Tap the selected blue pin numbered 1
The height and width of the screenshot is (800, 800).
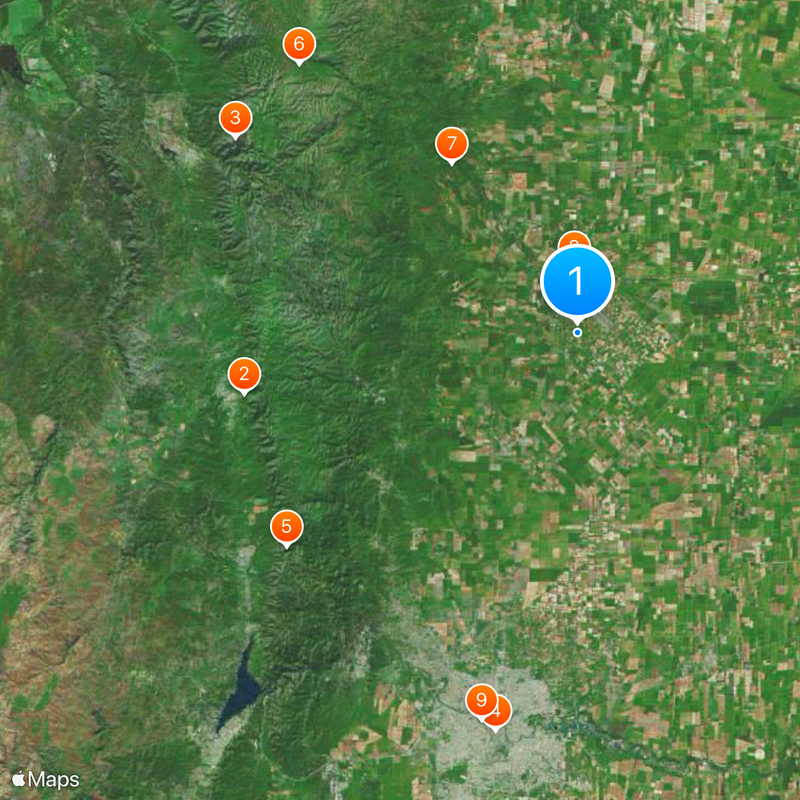pyautogui.click(x=577, y=282)
